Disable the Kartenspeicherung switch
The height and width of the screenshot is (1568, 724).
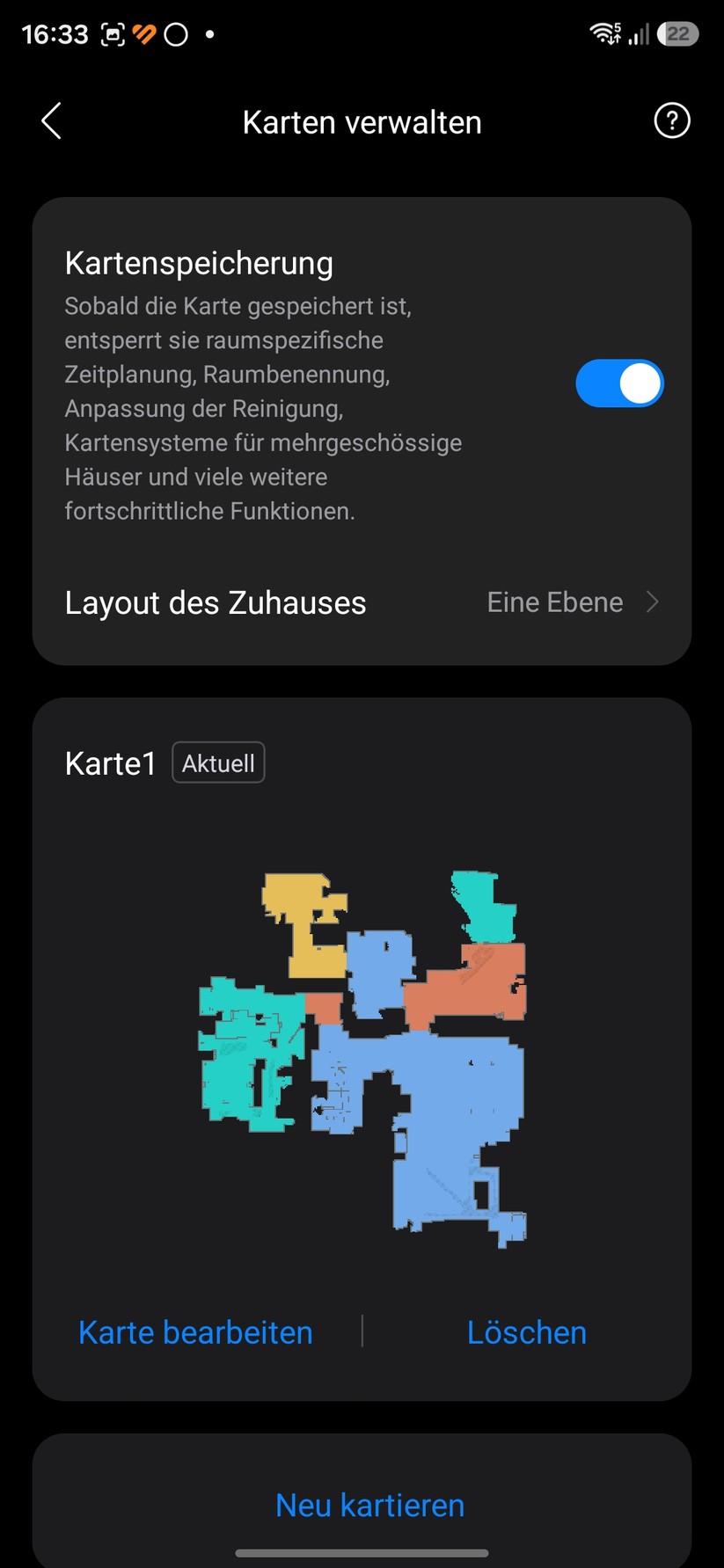(x=619, y=383)
